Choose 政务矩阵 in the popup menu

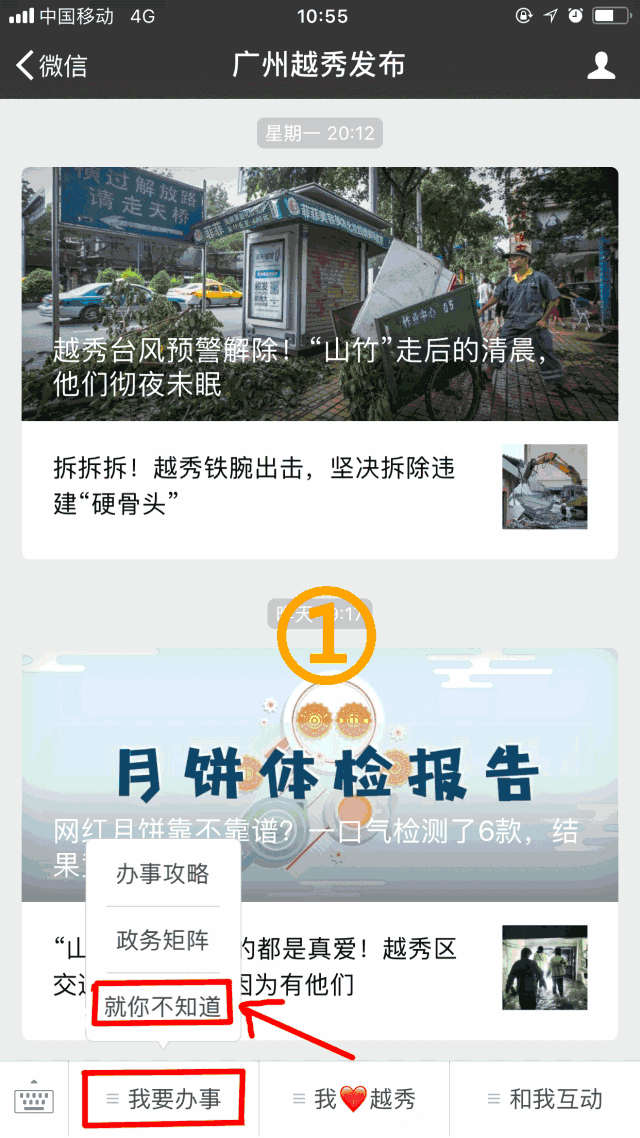click(x=163, y=940)
